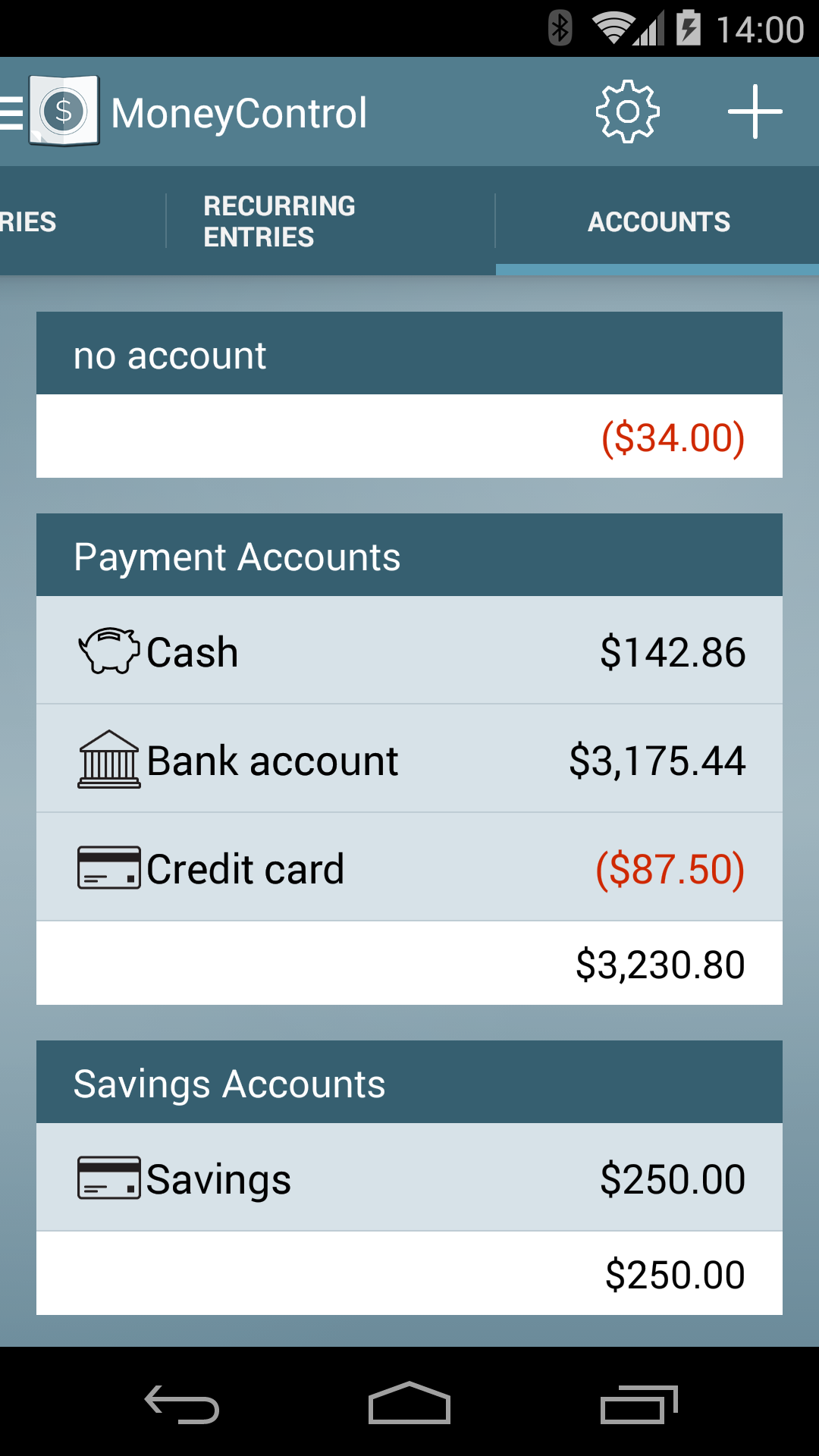The height and width of the screenshot is (1456, 819).
Task: Add a new account with plus icon
Action: click(x=755, y=112)
